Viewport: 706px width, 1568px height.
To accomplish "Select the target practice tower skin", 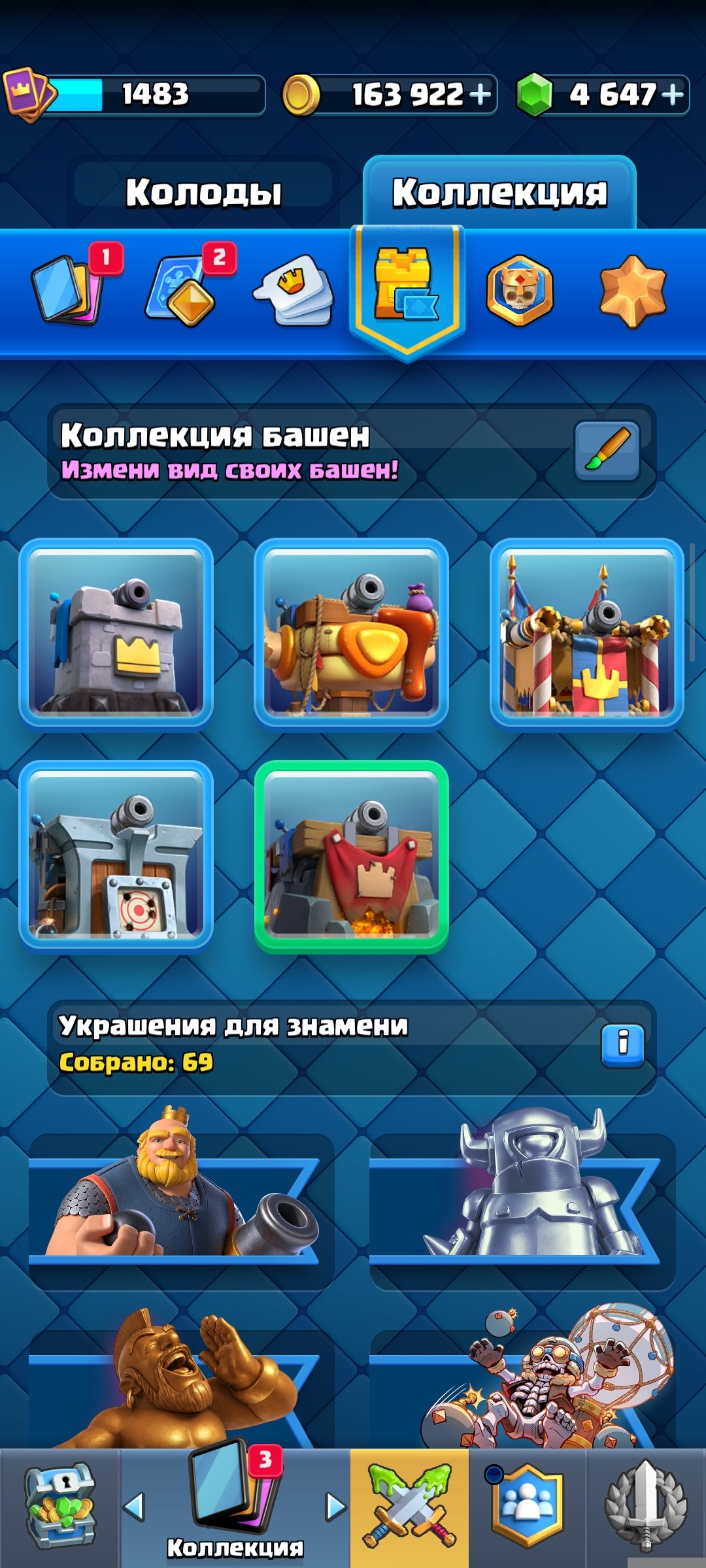I will click(x=116, y=855).
